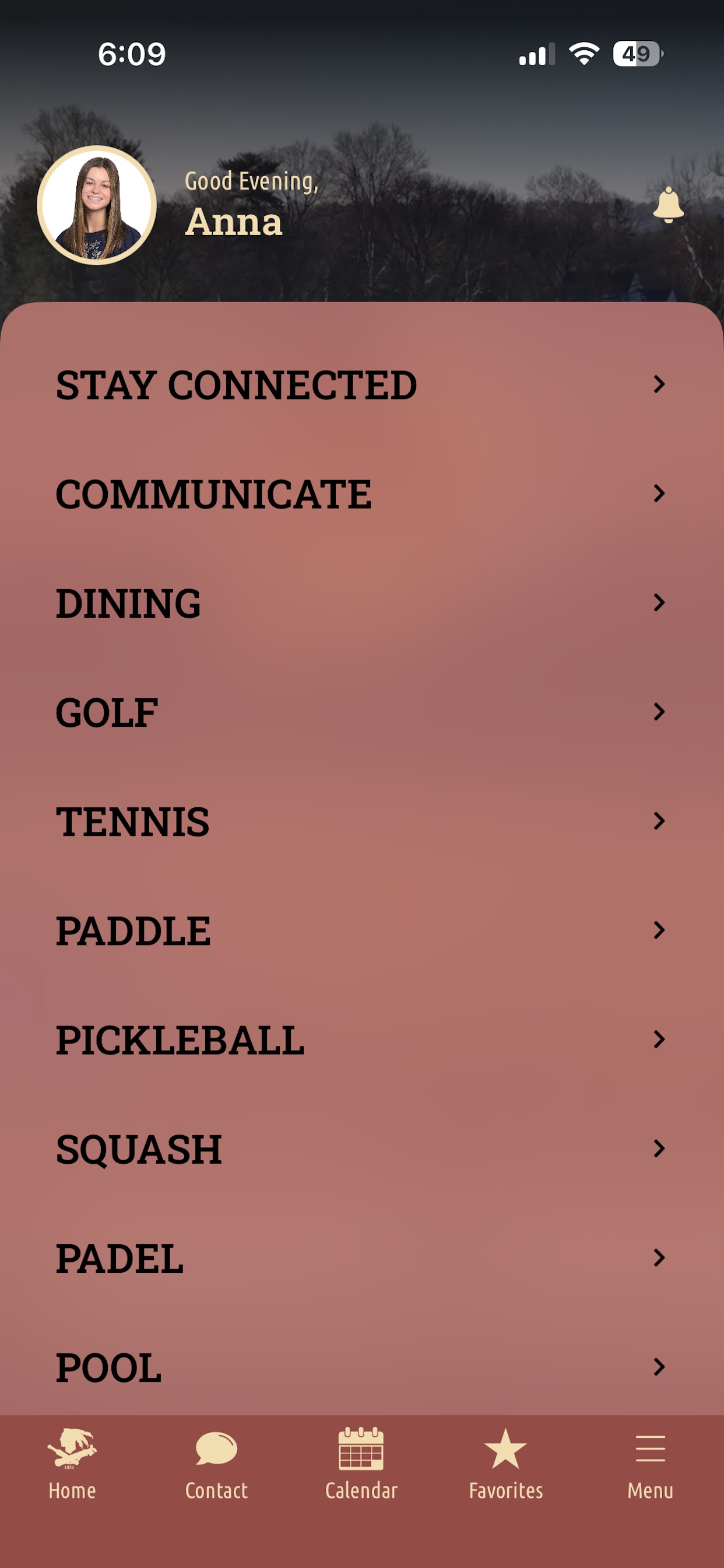724x1568 pixels.
Task: Select the Tennis row
Action: 362,821
